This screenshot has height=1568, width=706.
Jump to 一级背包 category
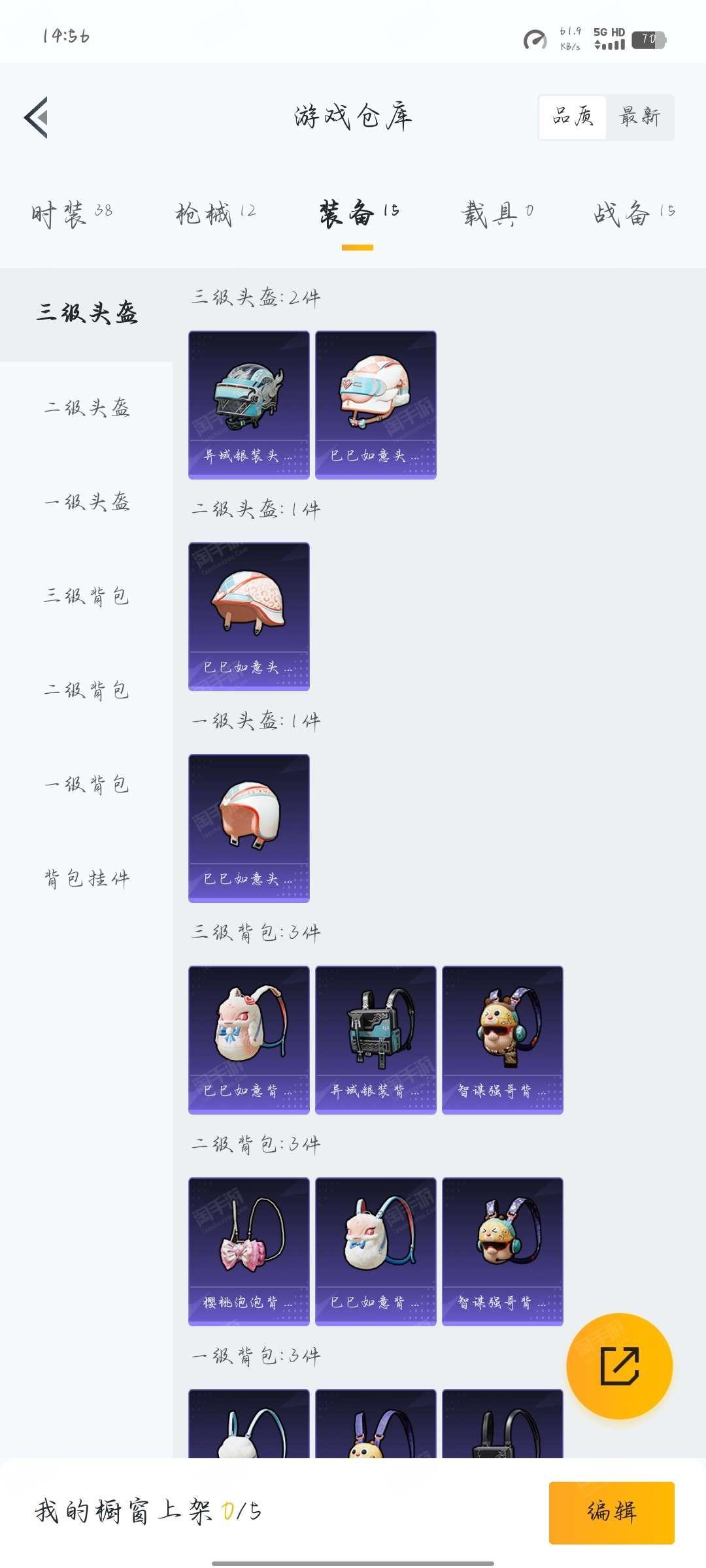86,785
